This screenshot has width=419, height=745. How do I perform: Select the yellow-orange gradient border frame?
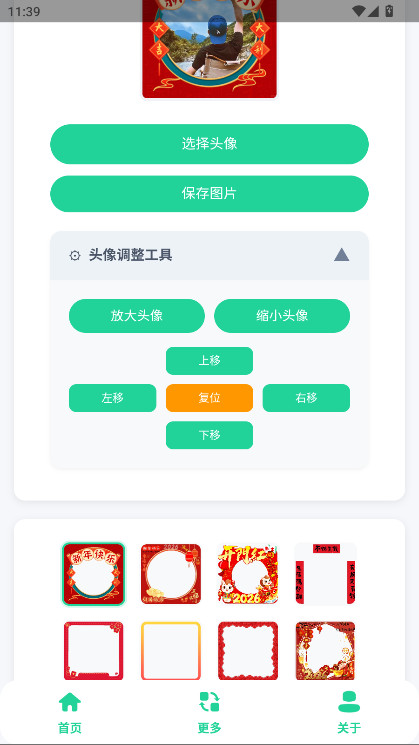[171, 651]
